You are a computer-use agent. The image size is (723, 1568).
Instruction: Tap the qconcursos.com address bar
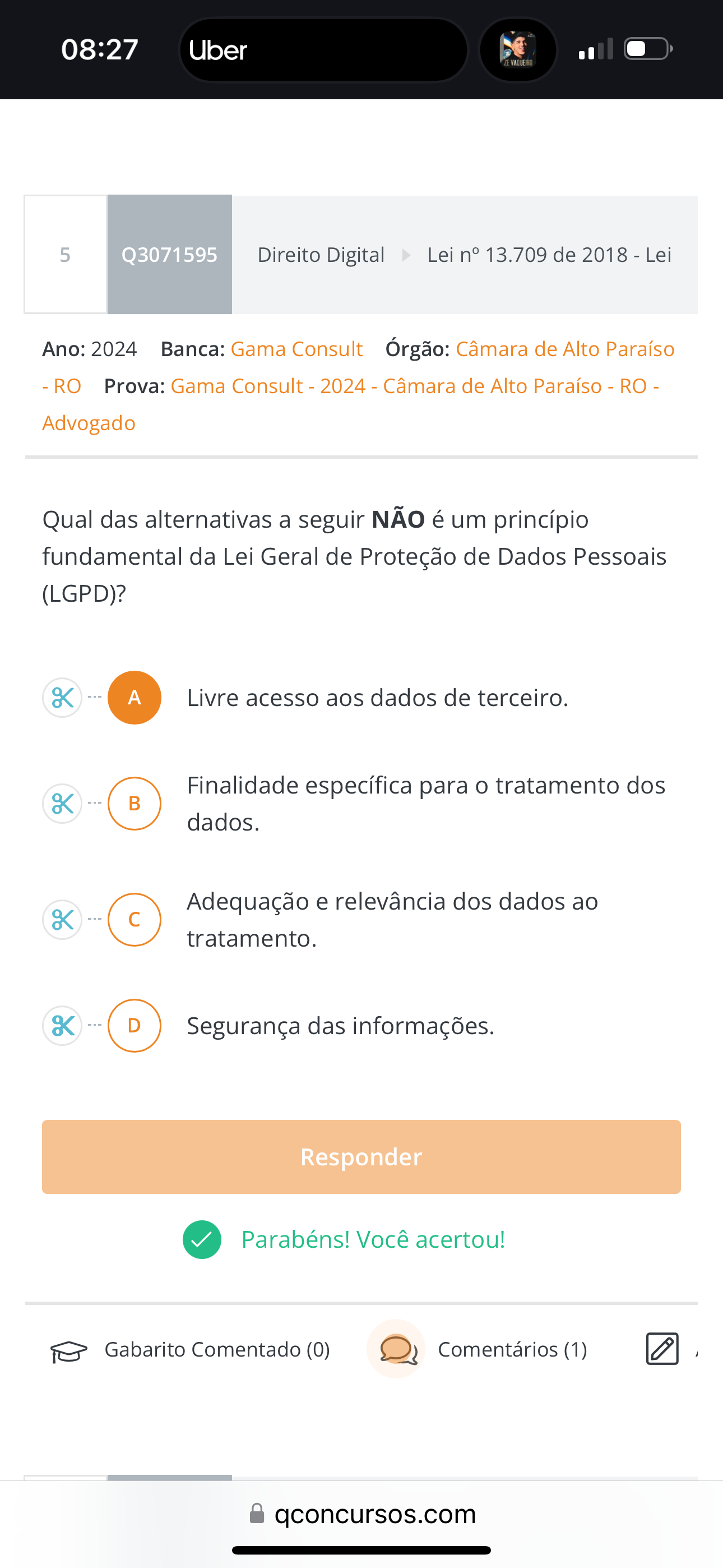(x=361, y=1514)
